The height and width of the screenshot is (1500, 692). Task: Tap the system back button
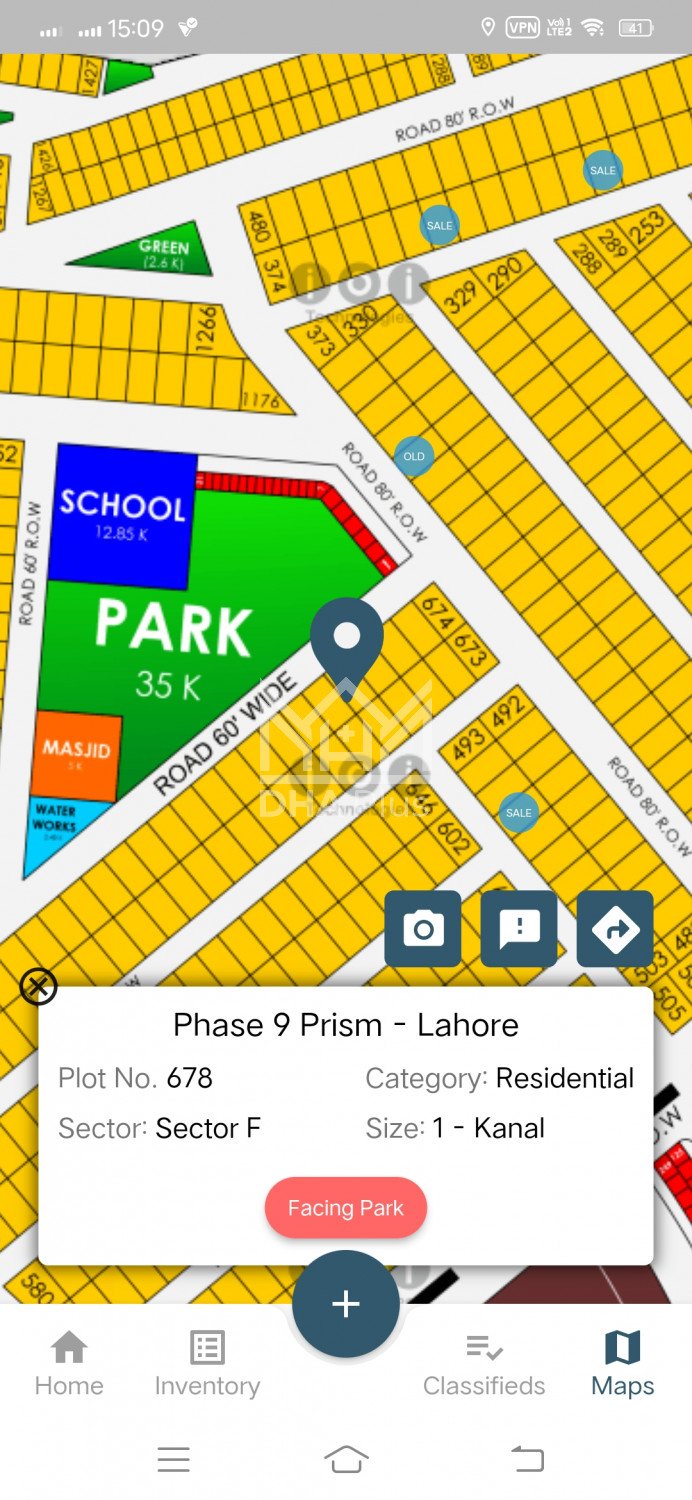[528, 1460]
